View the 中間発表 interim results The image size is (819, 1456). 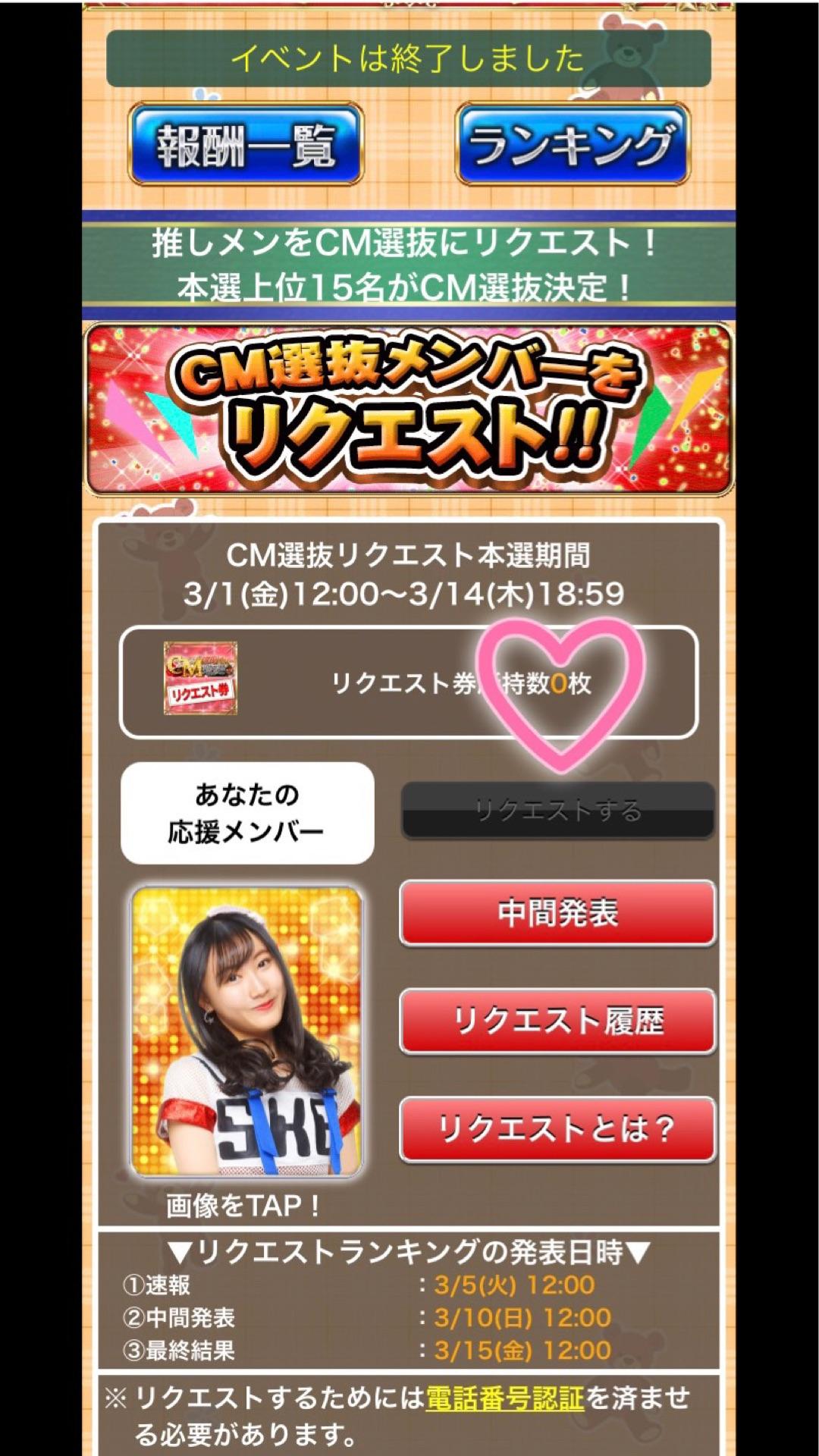557,913
